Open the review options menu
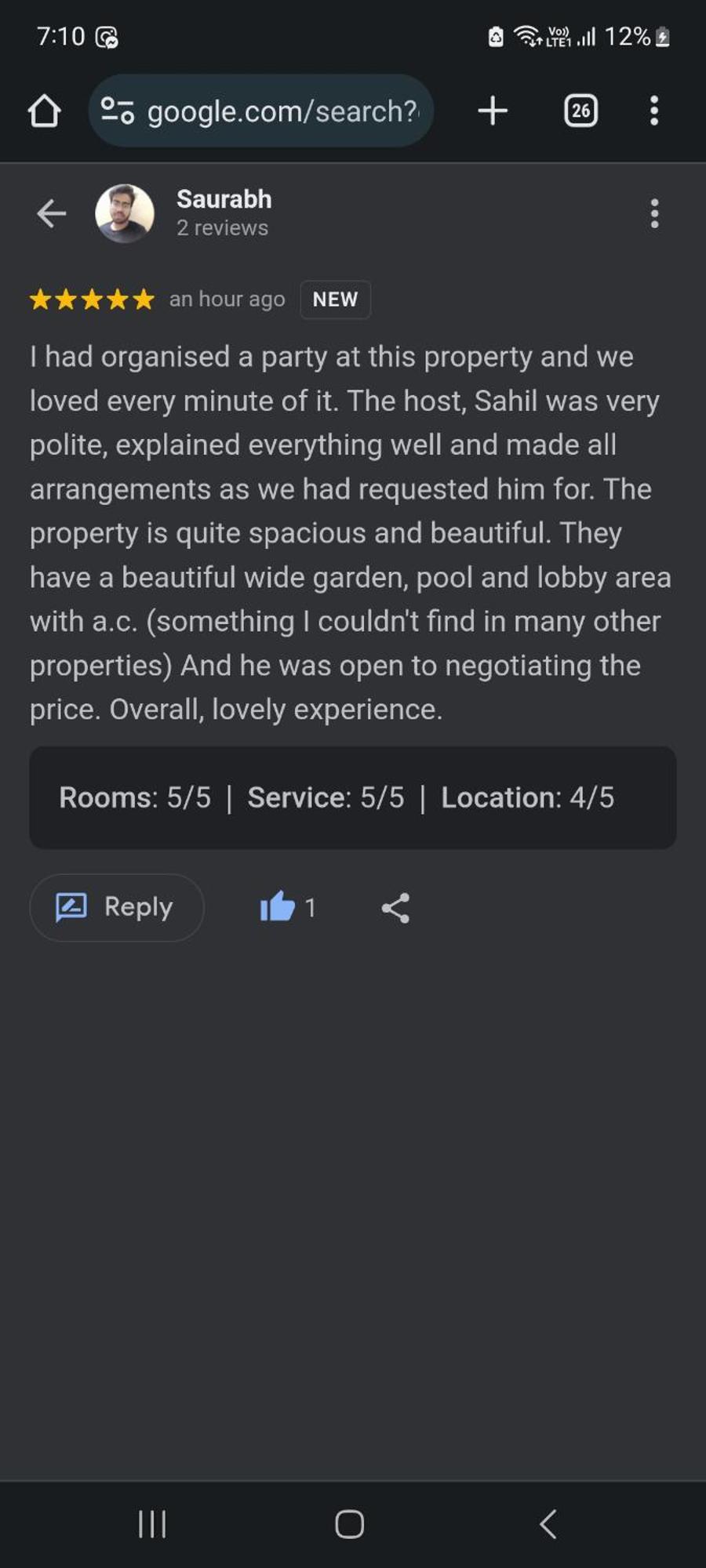706x1568 pixels. [x=654, y=213]
